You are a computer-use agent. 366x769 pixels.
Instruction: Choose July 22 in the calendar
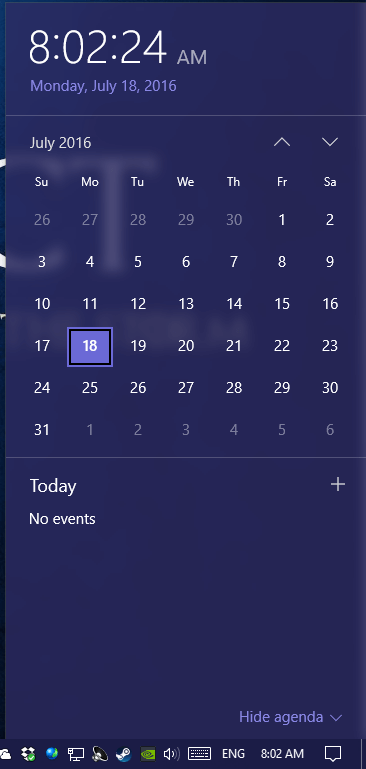click(x=282, y=346)
